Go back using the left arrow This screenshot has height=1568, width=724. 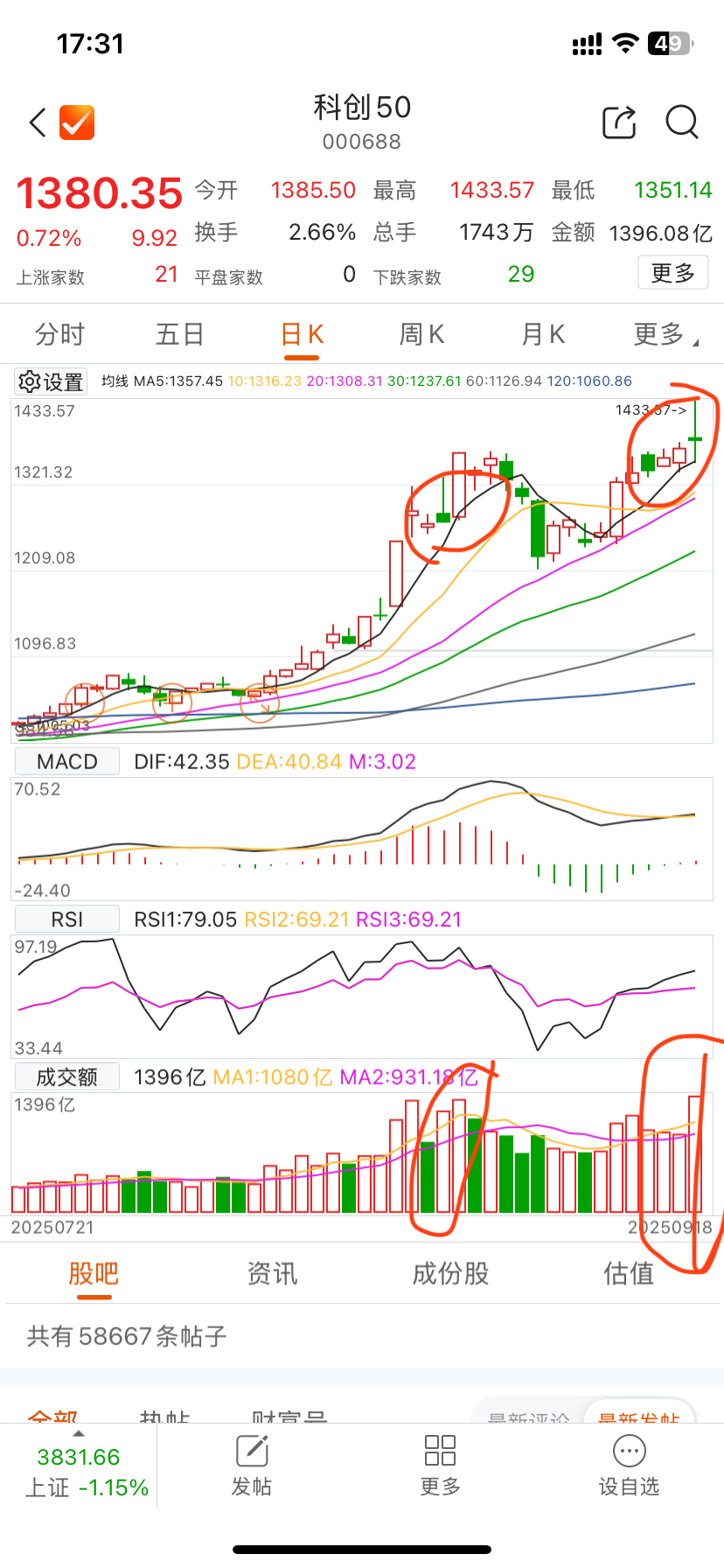(x=38, y=122)
